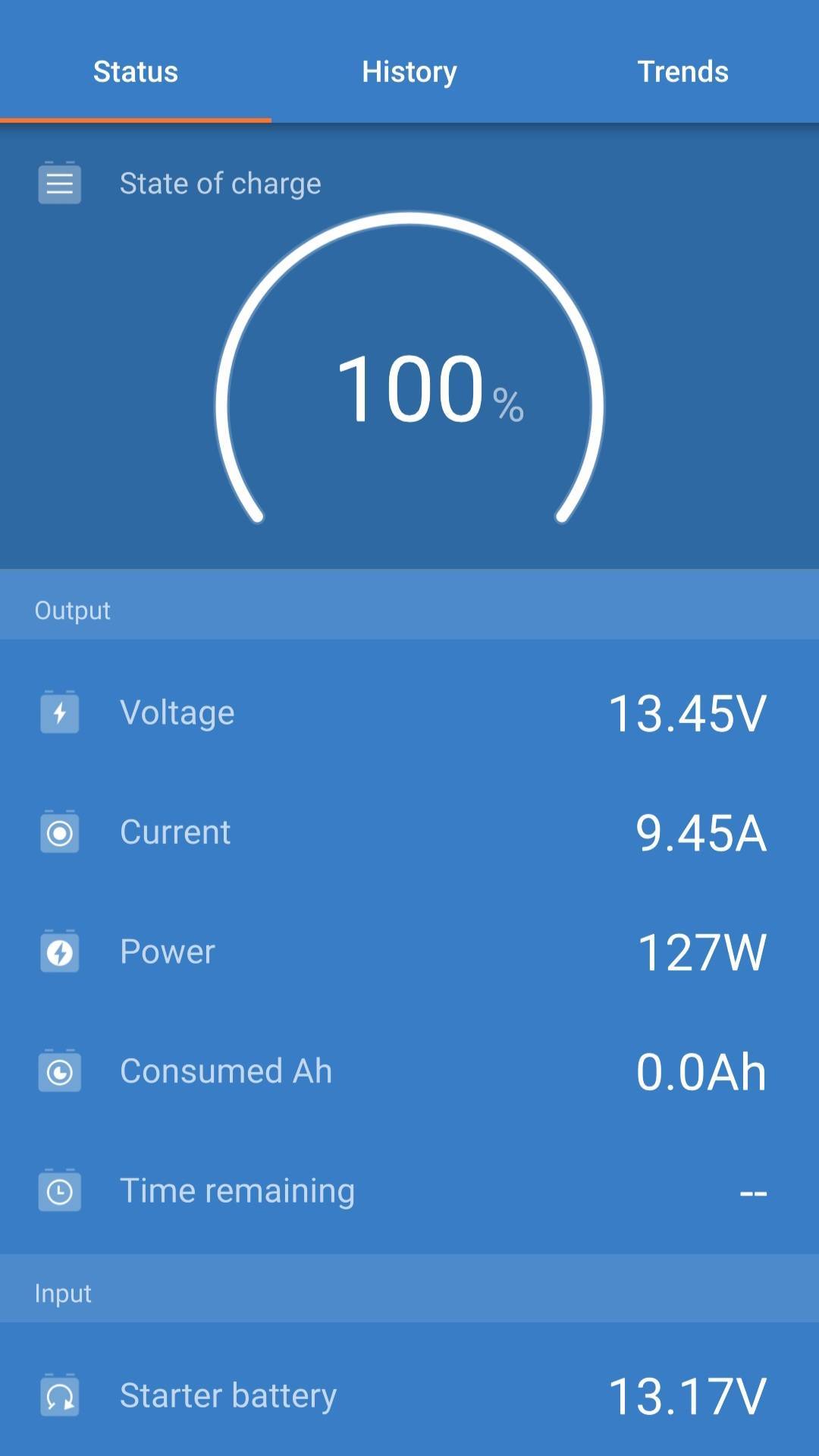Open the Trends tab

(x=682, y=72)
